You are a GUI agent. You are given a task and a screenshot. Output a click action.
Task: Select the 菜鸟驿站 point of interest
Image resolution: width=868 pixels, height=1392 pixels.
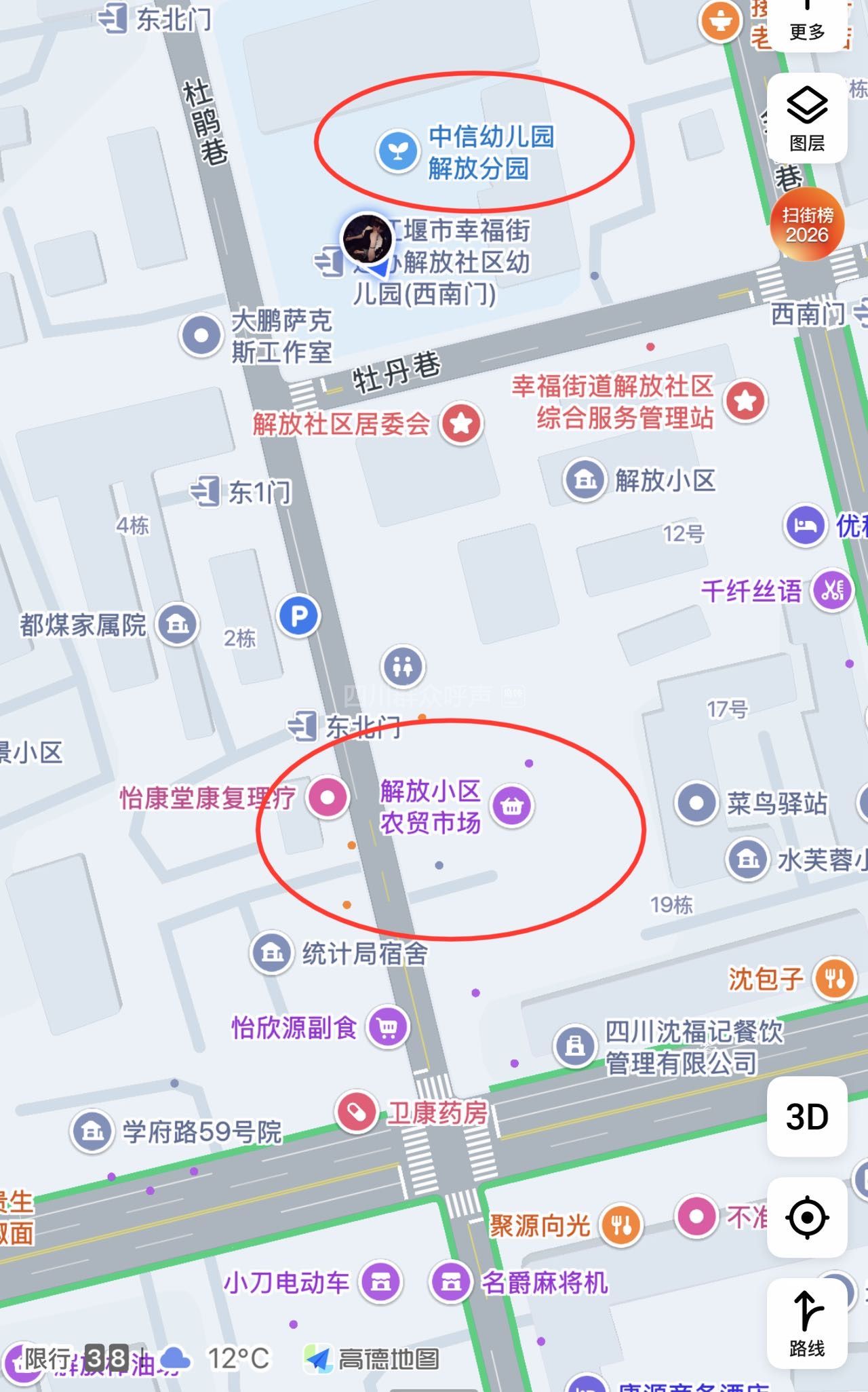click(x=696, y=803)
